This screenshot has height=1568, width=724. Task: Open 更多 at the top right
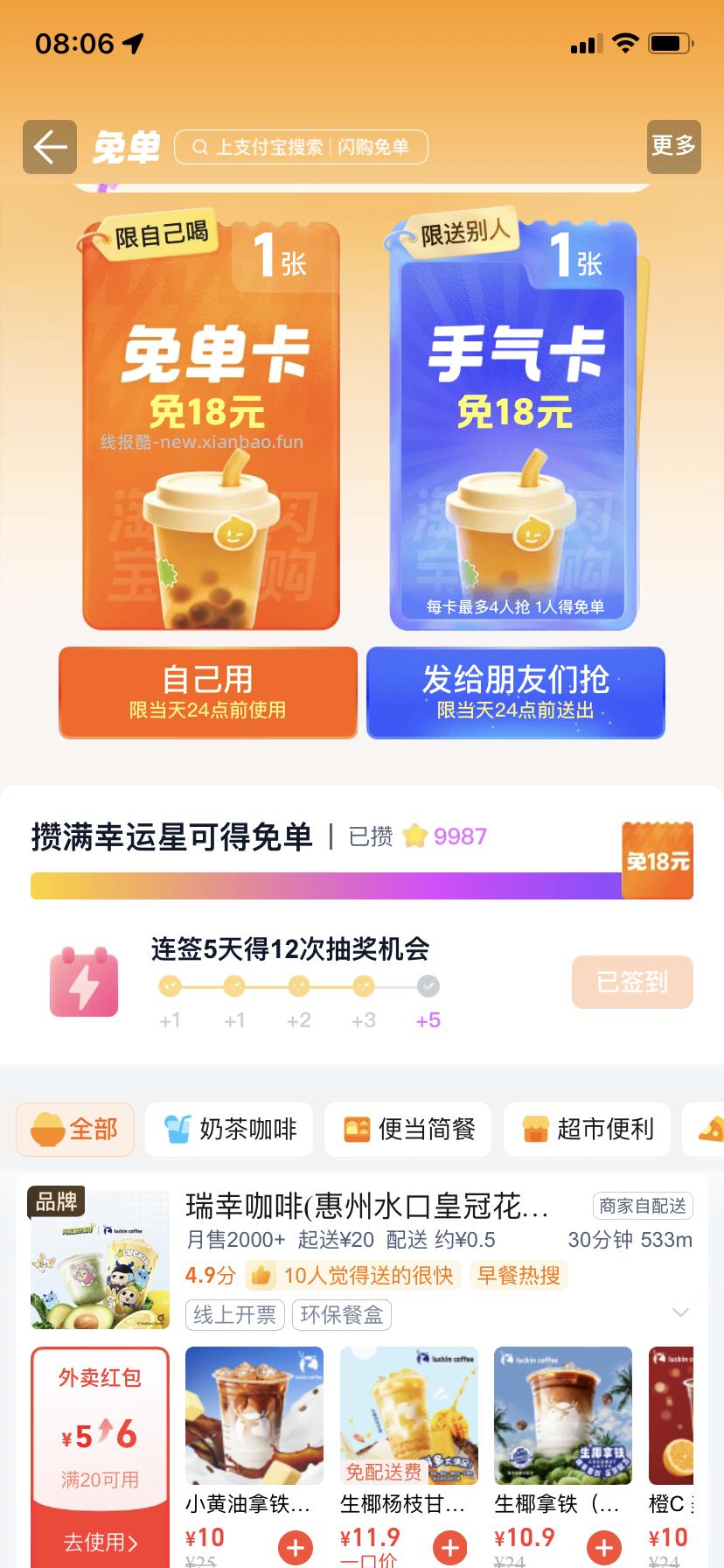[x=673, y=146]
